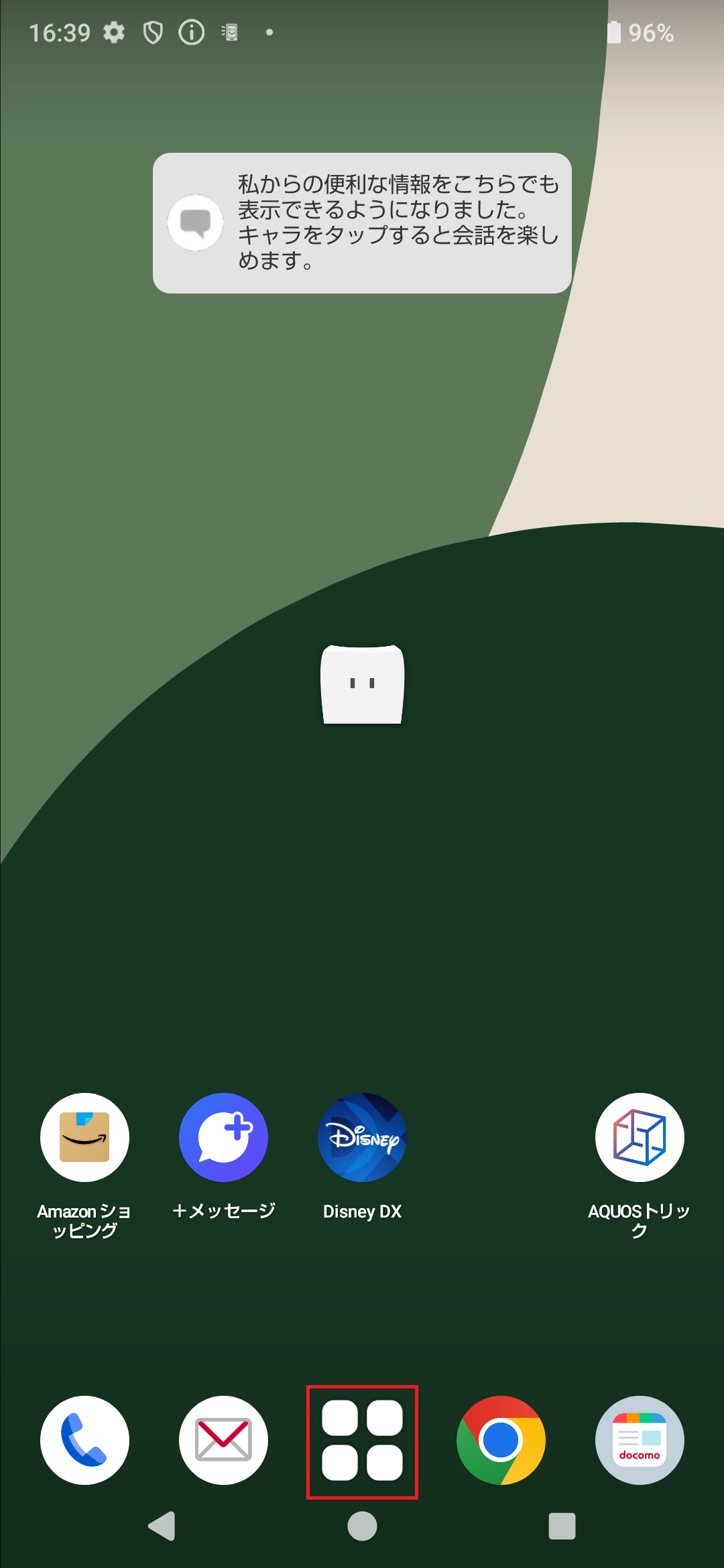Open the mail app in the dock
This screenshot has width=724, height=1568.
[223, 1440]
